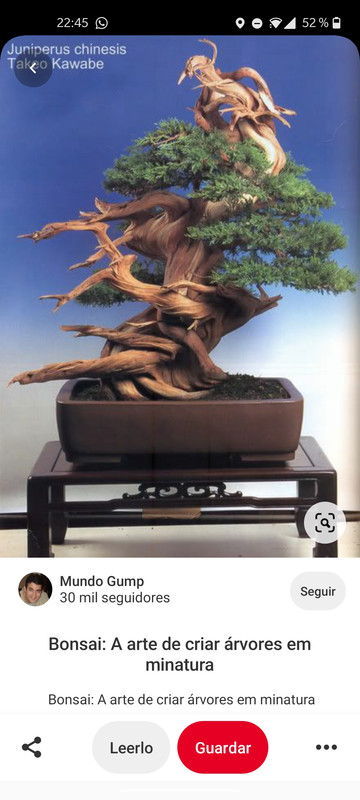Share this pin
The height and width of the screenshot is (800, 360).
[x=32, y=747]
